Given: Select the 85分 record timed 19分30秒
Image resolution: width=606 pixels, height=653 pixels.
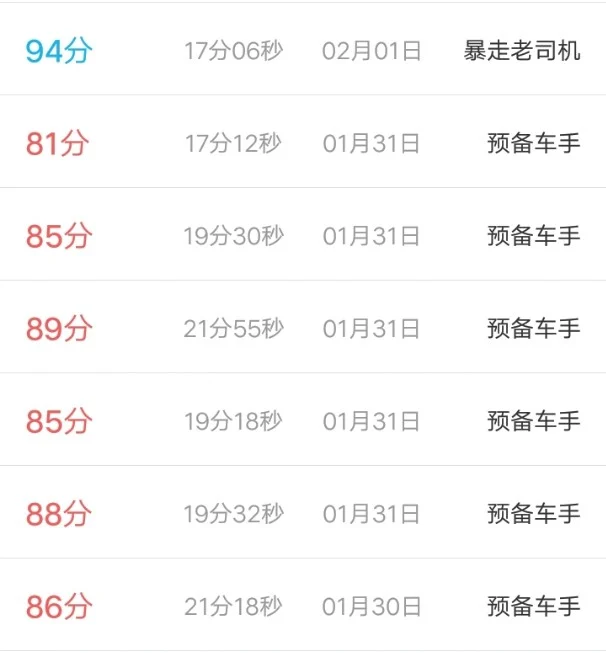Looking at the screenshot, I should click(303, 236).
